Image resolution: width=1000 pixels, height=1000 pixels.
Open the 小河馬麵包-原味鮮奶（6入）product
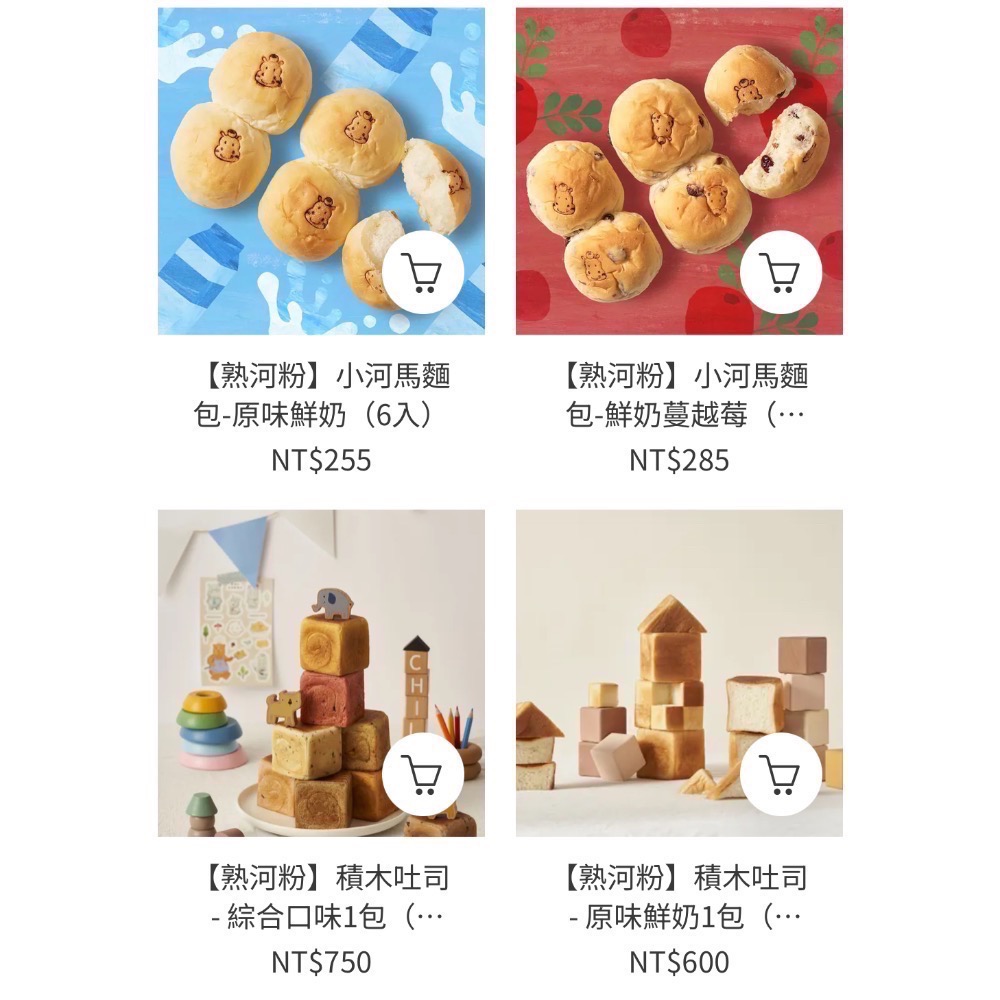click(321, 394)
